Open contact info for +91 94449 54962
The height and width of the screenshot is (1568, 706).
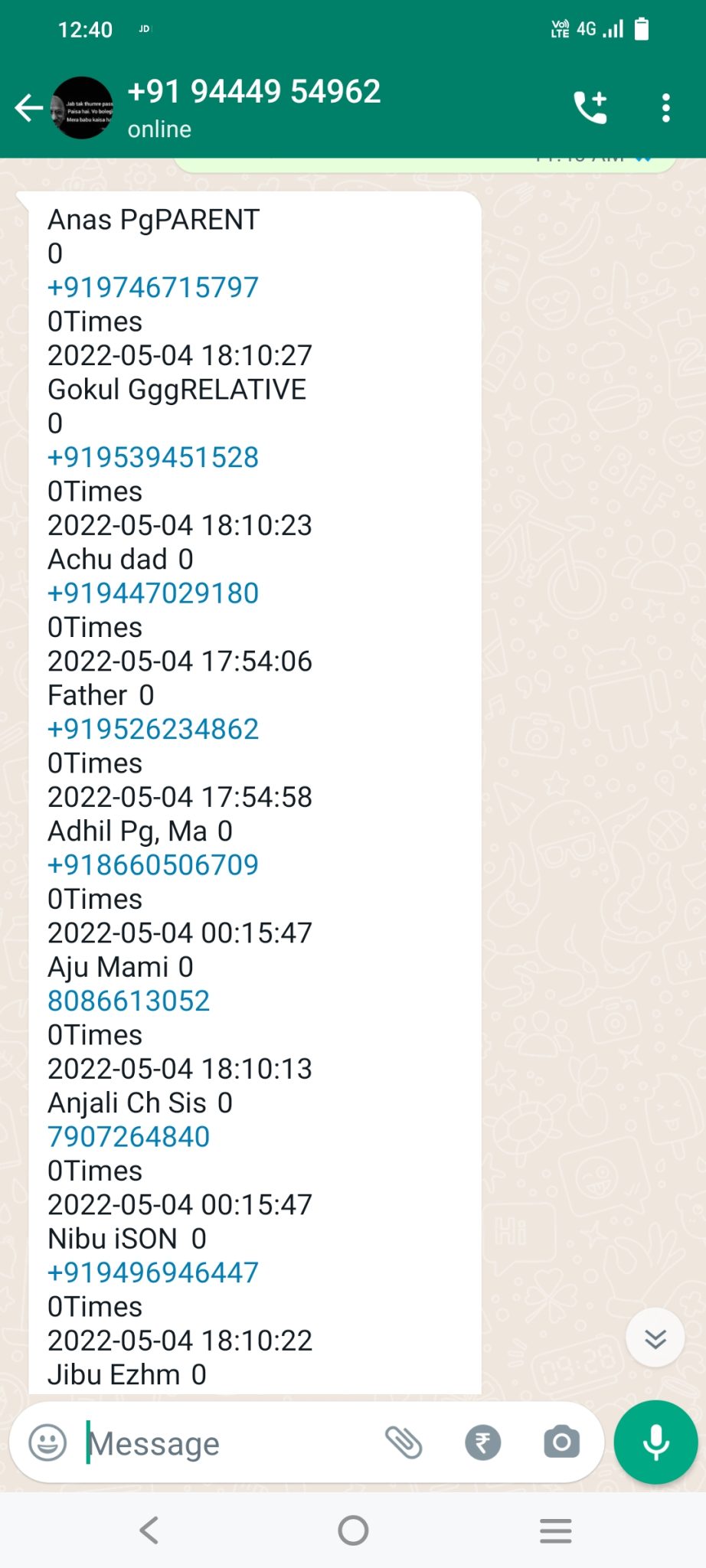(253, 106)
